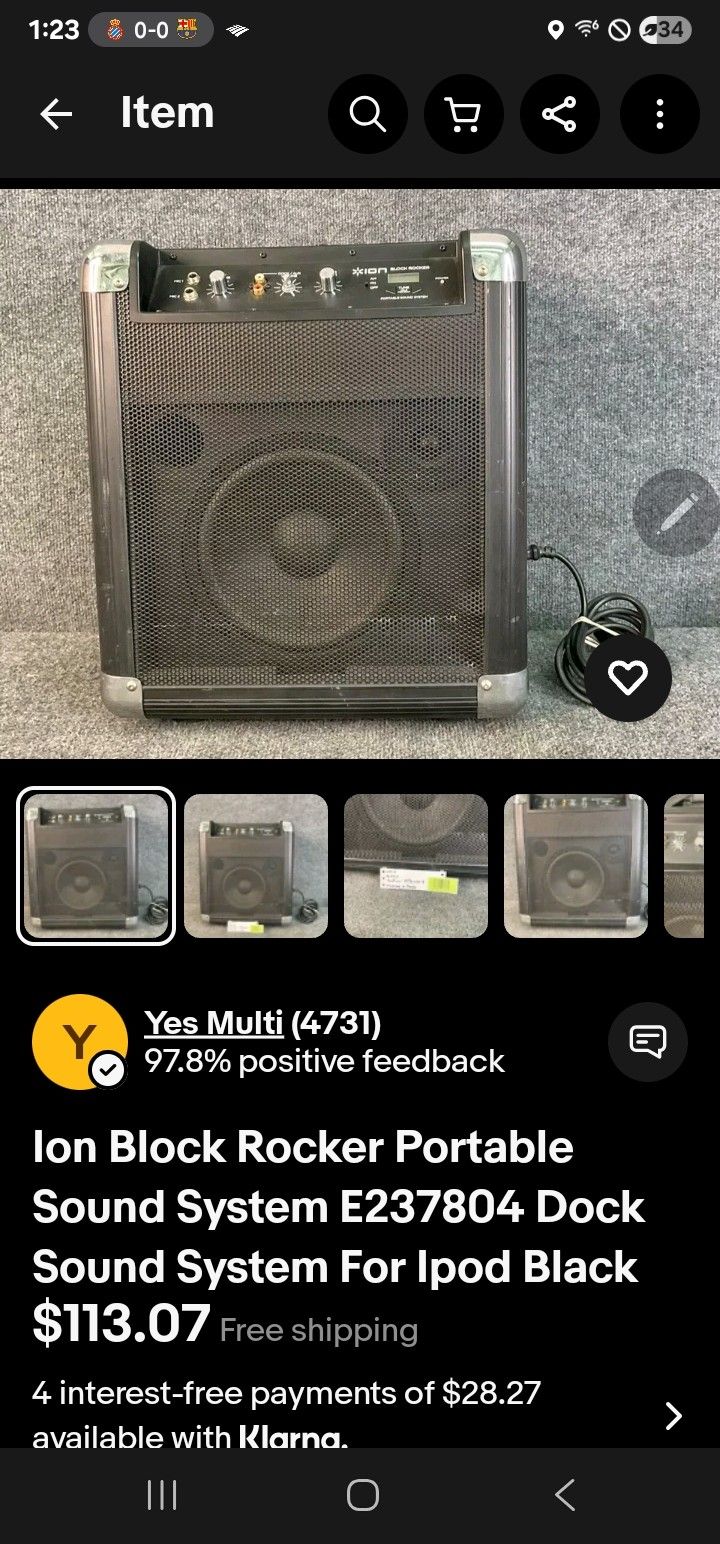This screenshot has width=720, height=1544.
Task: Expand the Klarna payment details with the chevron
Action: pos(671,1416)
